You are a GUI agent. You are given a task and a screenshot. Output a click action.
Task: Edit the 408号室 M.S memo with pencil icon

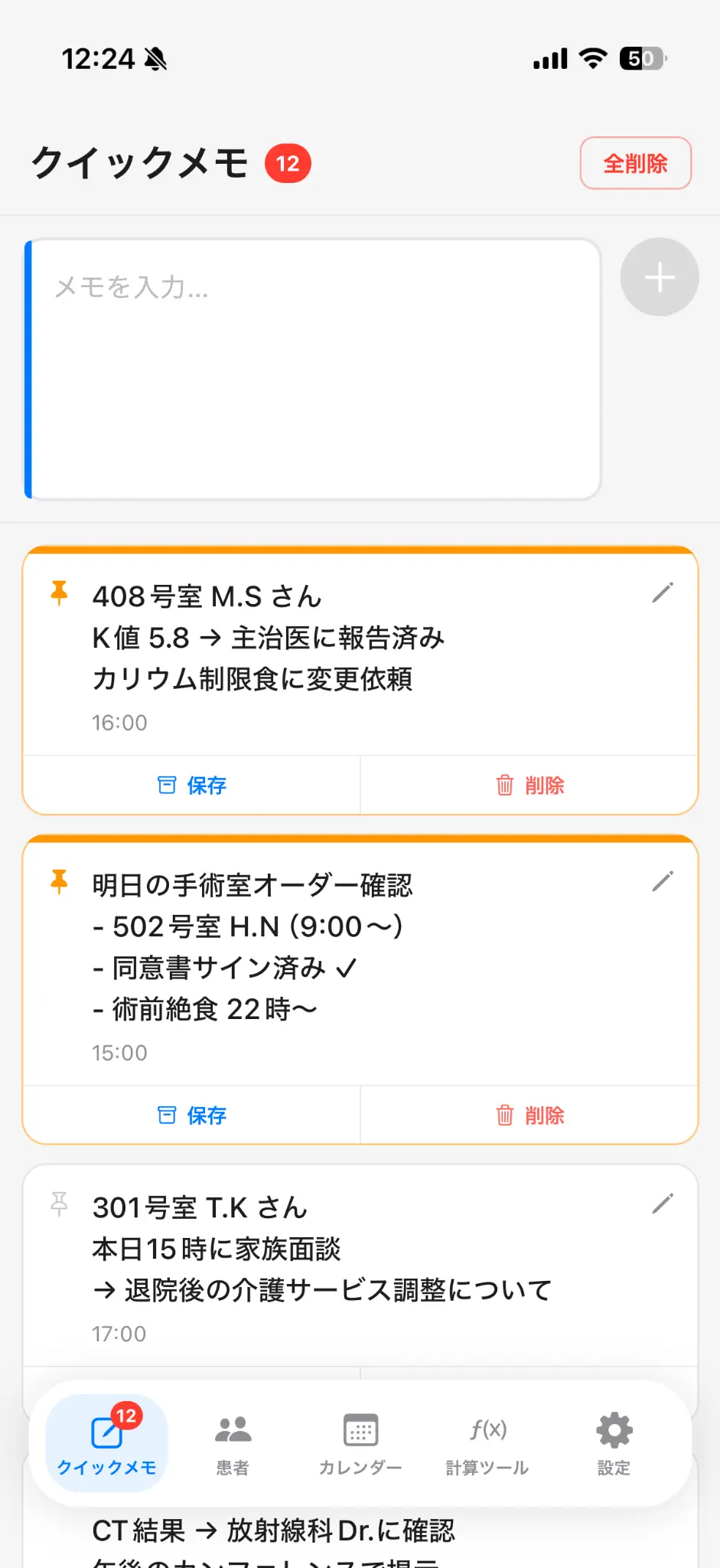[x=663, y=592]
